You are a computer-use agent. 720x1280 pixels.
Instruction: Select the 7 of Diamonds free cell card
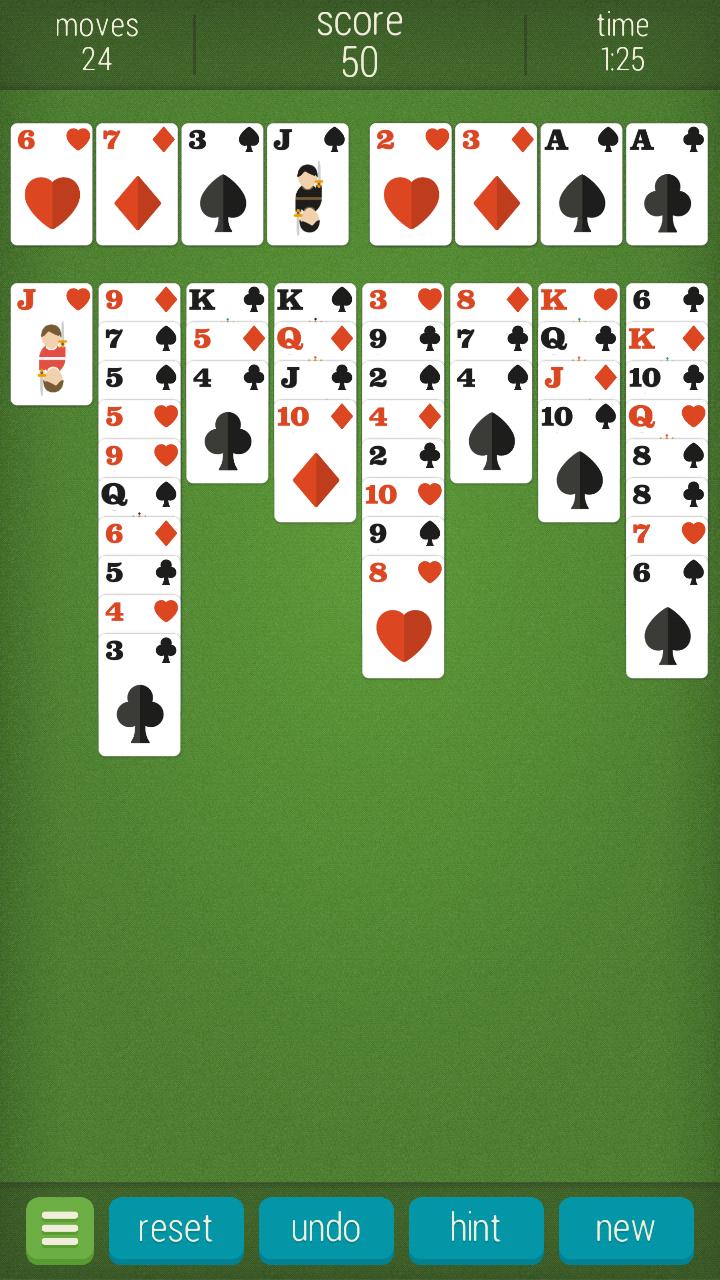[136, 183]
